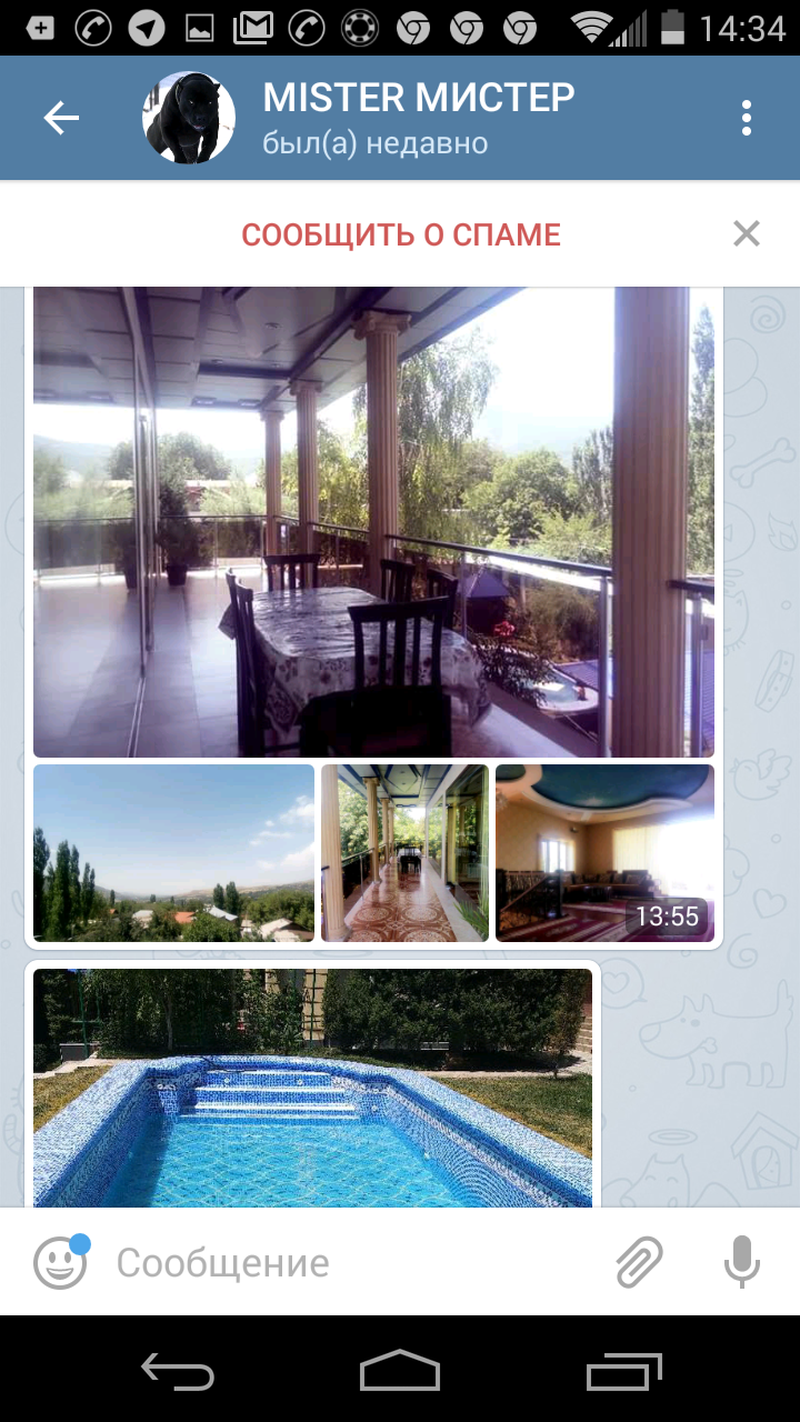This screenshot has width=800, height=1422.
Task: Tap СООБЩИТЬ О СПАМЕ to report spam
Action: pyautogui.click(x=401, y=234)
